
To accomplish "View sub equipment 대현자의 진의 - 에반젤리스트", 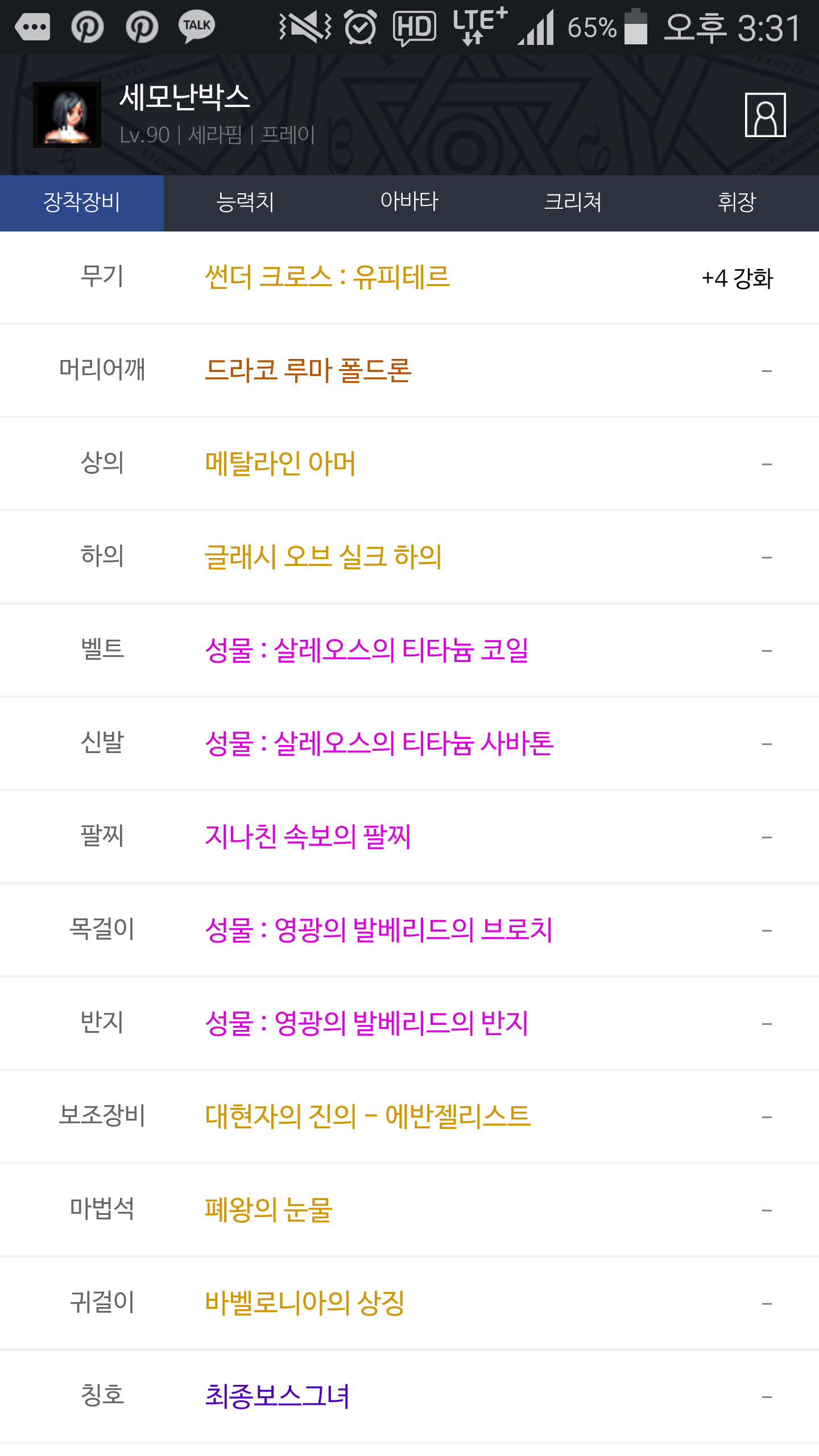I will [x=368, y=1116].
